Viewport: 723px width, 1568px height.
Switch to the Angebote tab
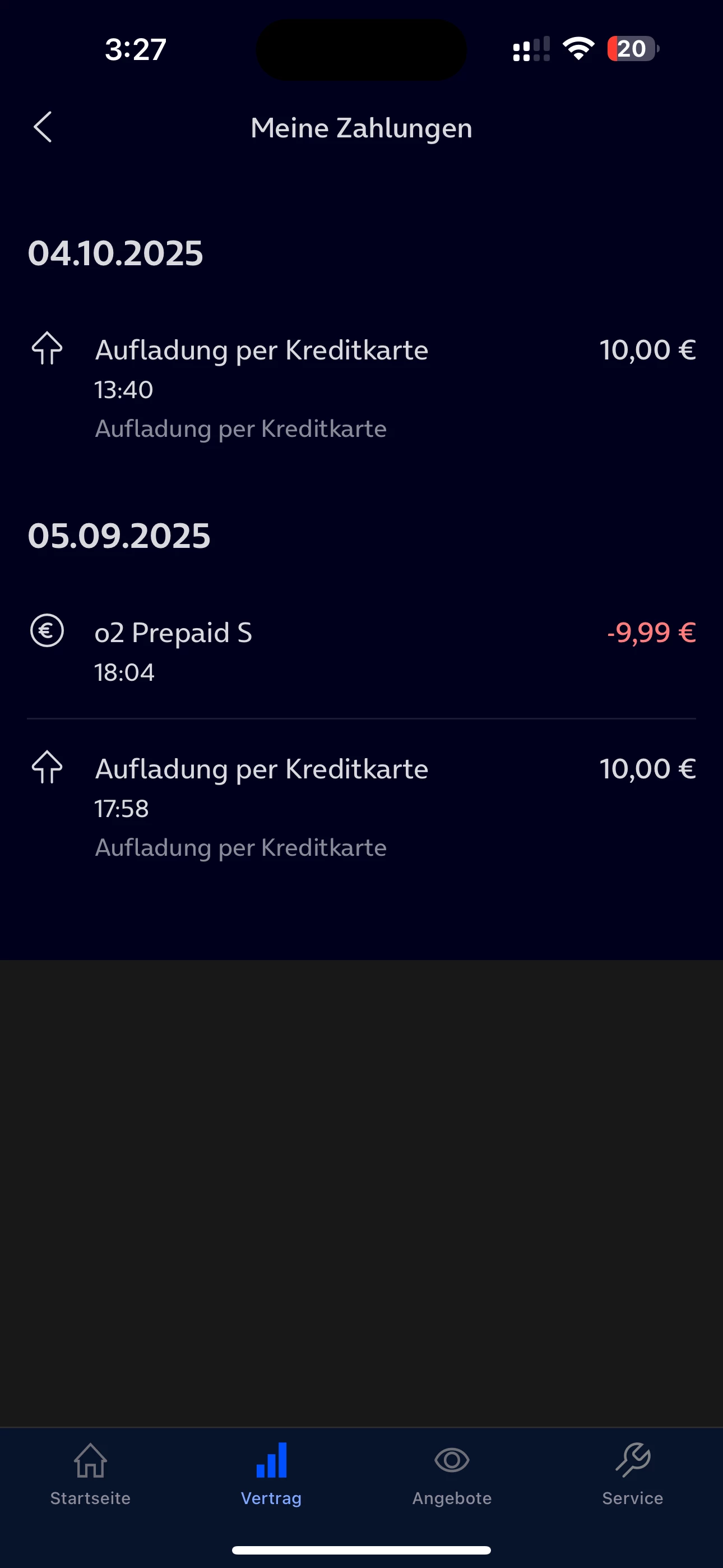point(452,1474)
